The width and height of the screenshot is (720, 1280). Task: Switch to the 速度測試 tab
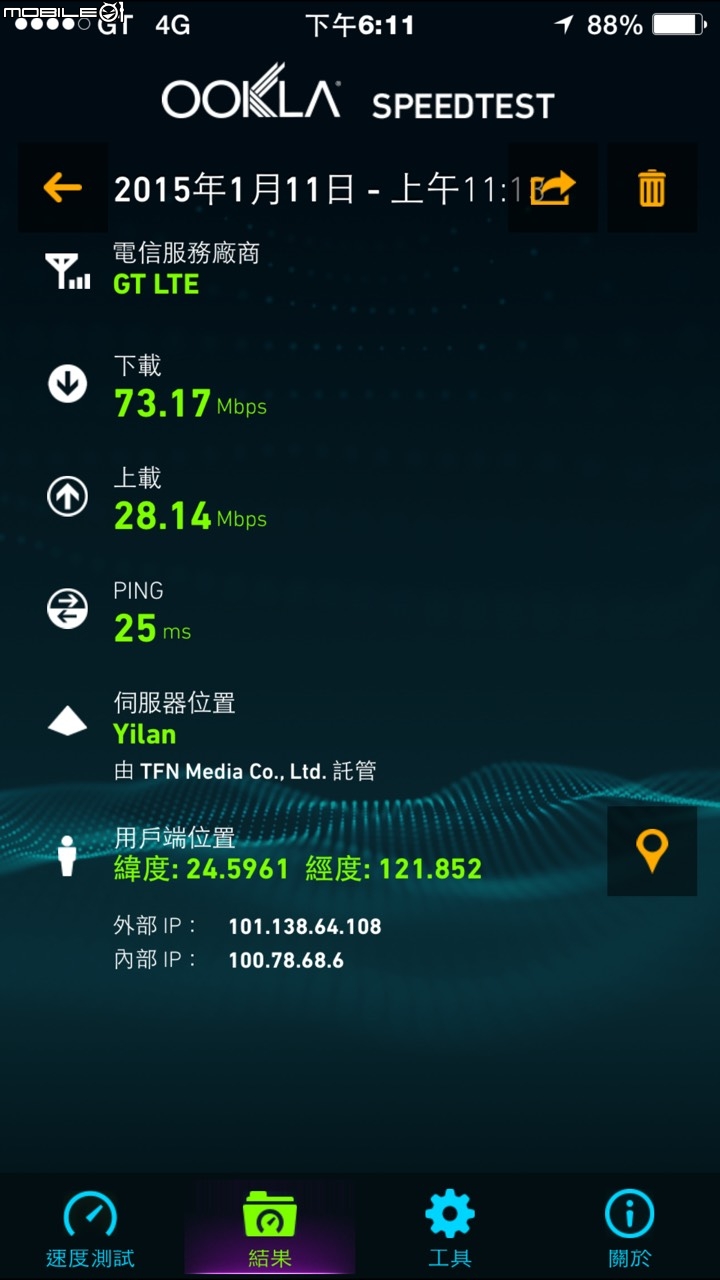coord(90,1230)
